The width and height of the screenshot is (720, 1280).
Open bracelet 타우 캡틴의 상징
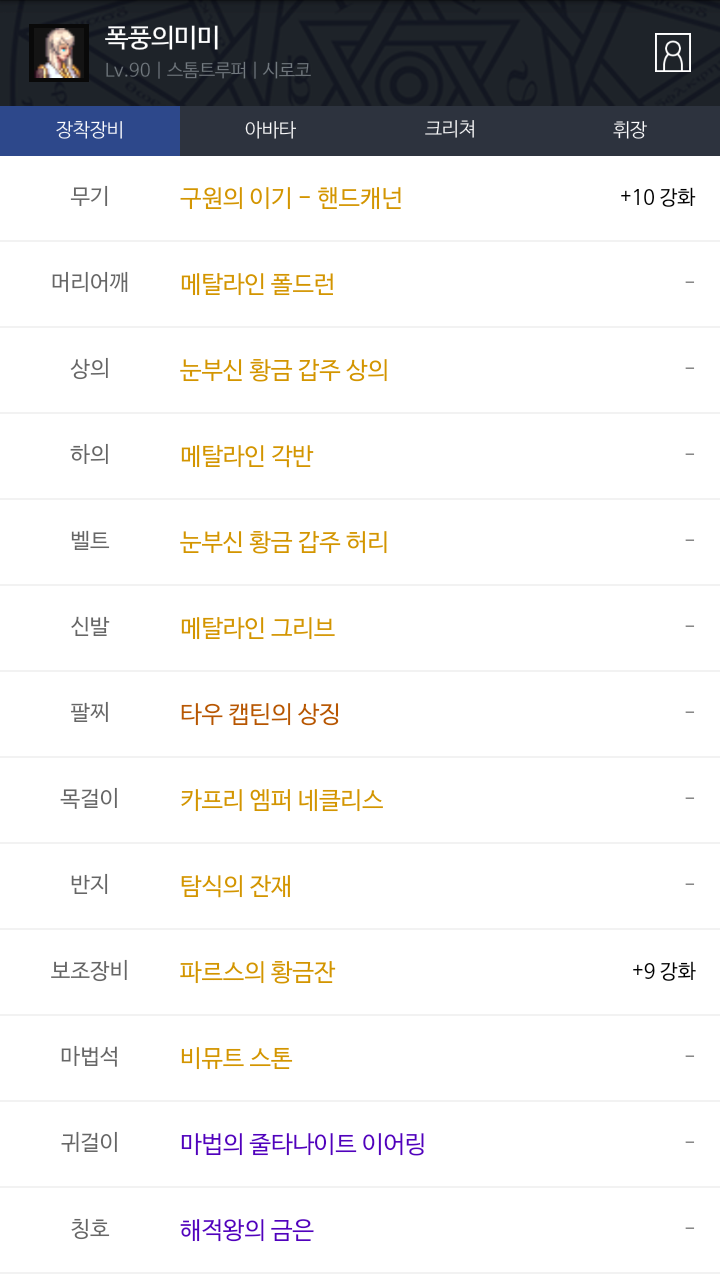pos(360,714)
